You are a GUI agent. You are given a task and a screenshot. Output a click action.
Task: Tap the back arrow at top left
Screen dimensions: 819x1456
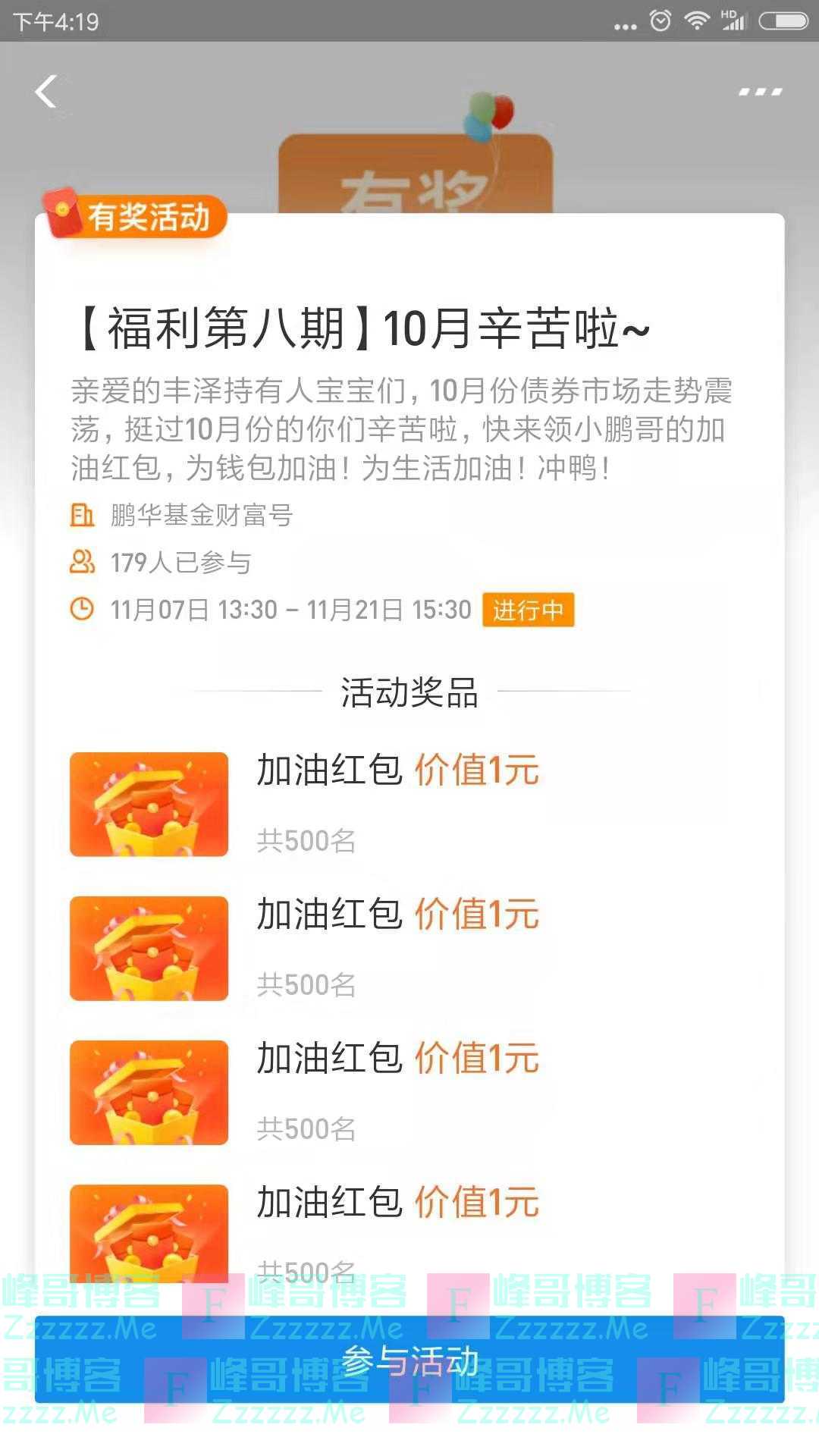pos(47,92)
